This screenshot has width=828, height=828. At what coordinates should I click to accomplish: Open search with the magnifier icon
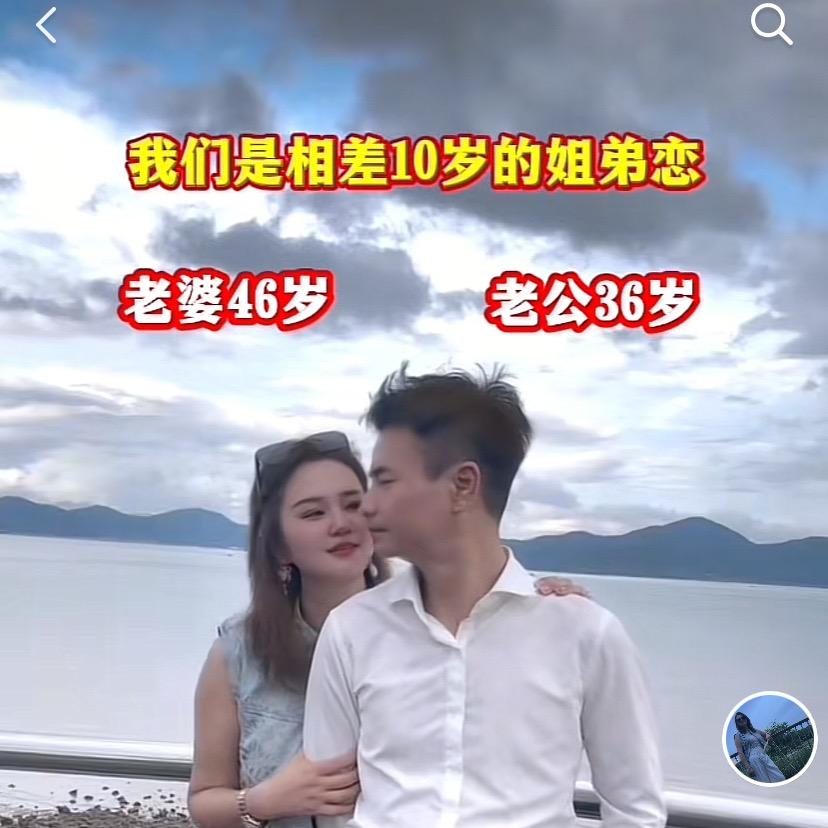(x=771, y=24)
